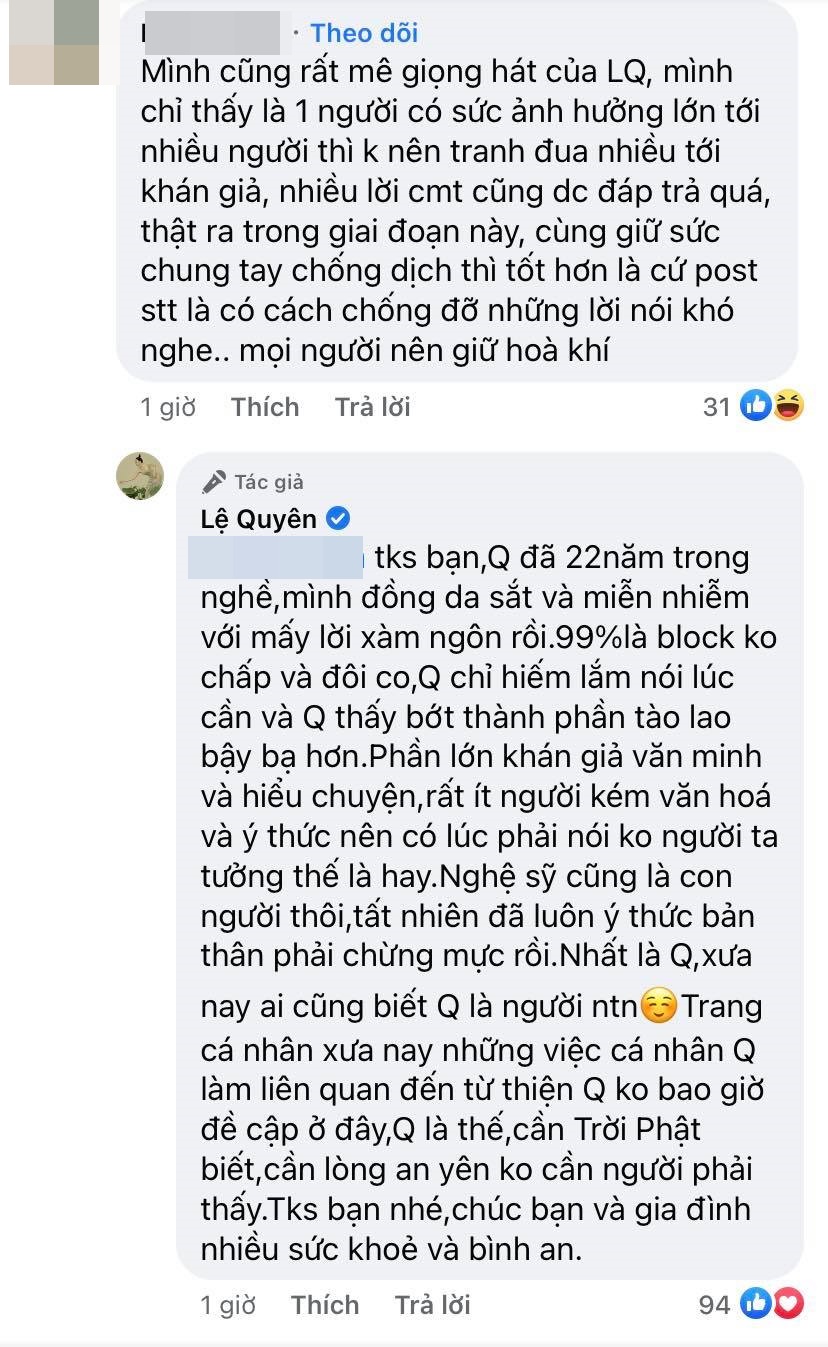Reply to Lệ Quyên's comment via Trả lời

432,1305
